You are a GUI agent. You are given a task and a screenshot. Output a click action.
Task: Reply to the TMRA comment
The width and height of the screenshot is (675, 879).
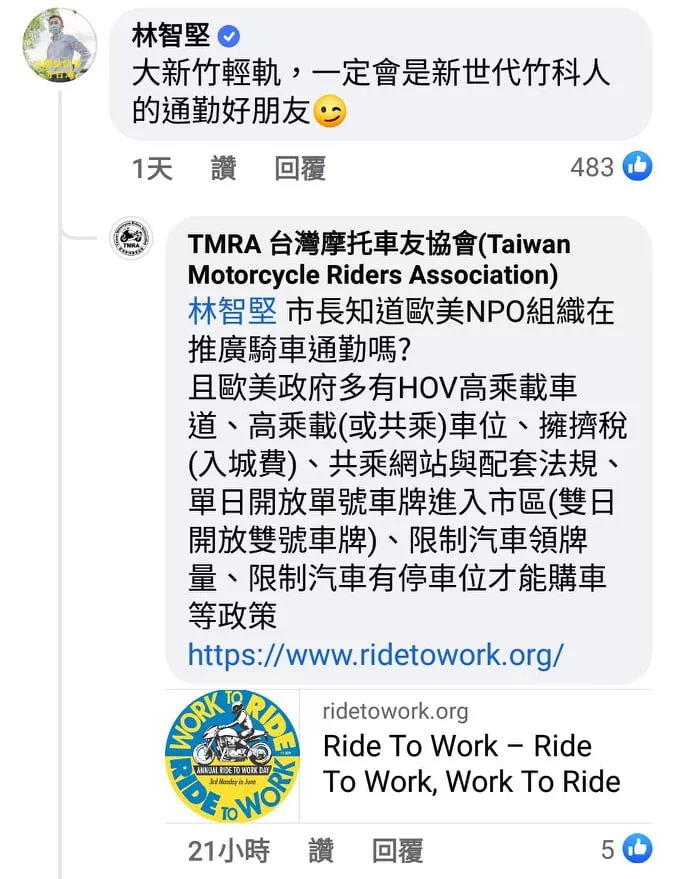pos(397,851)
